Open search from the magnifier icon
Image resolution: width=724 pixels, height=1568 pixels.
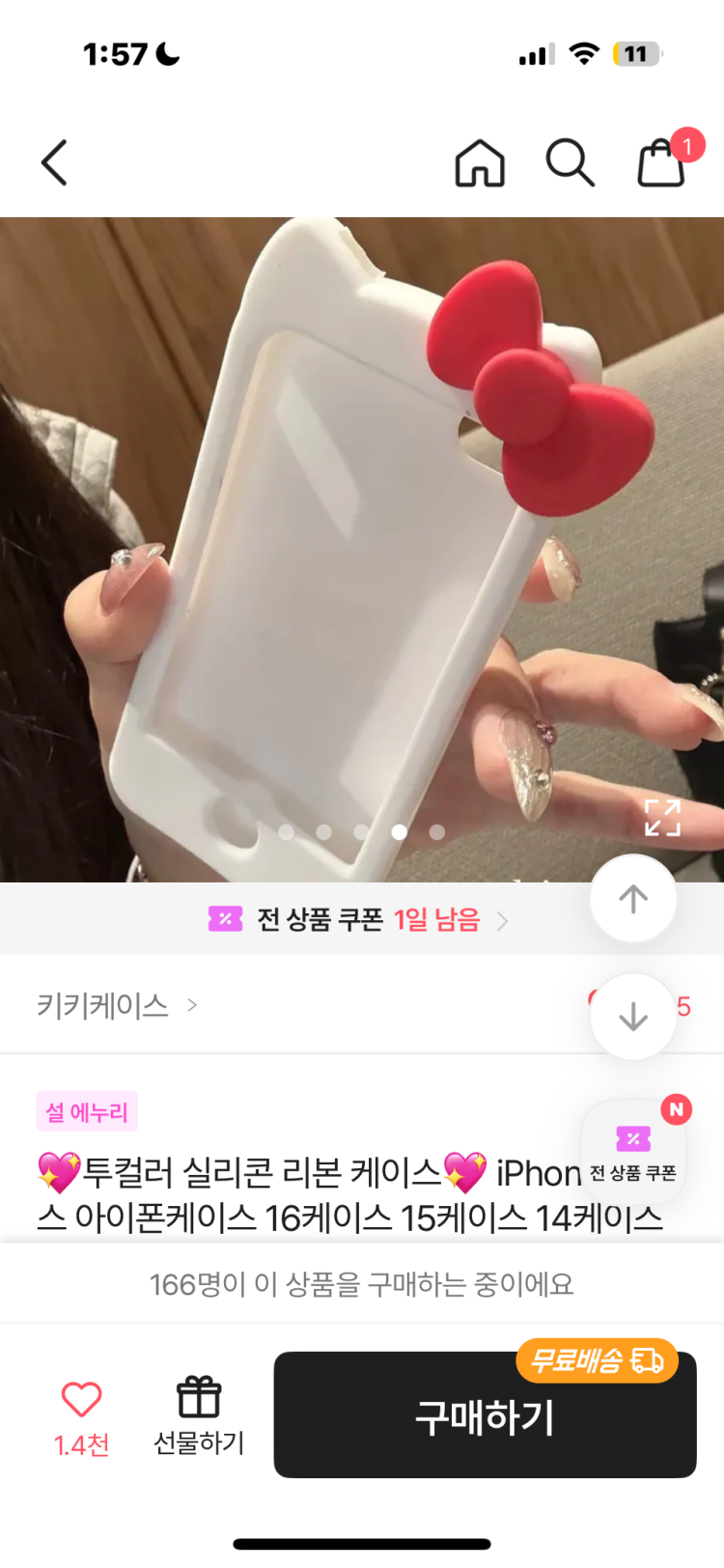[570, 162]
